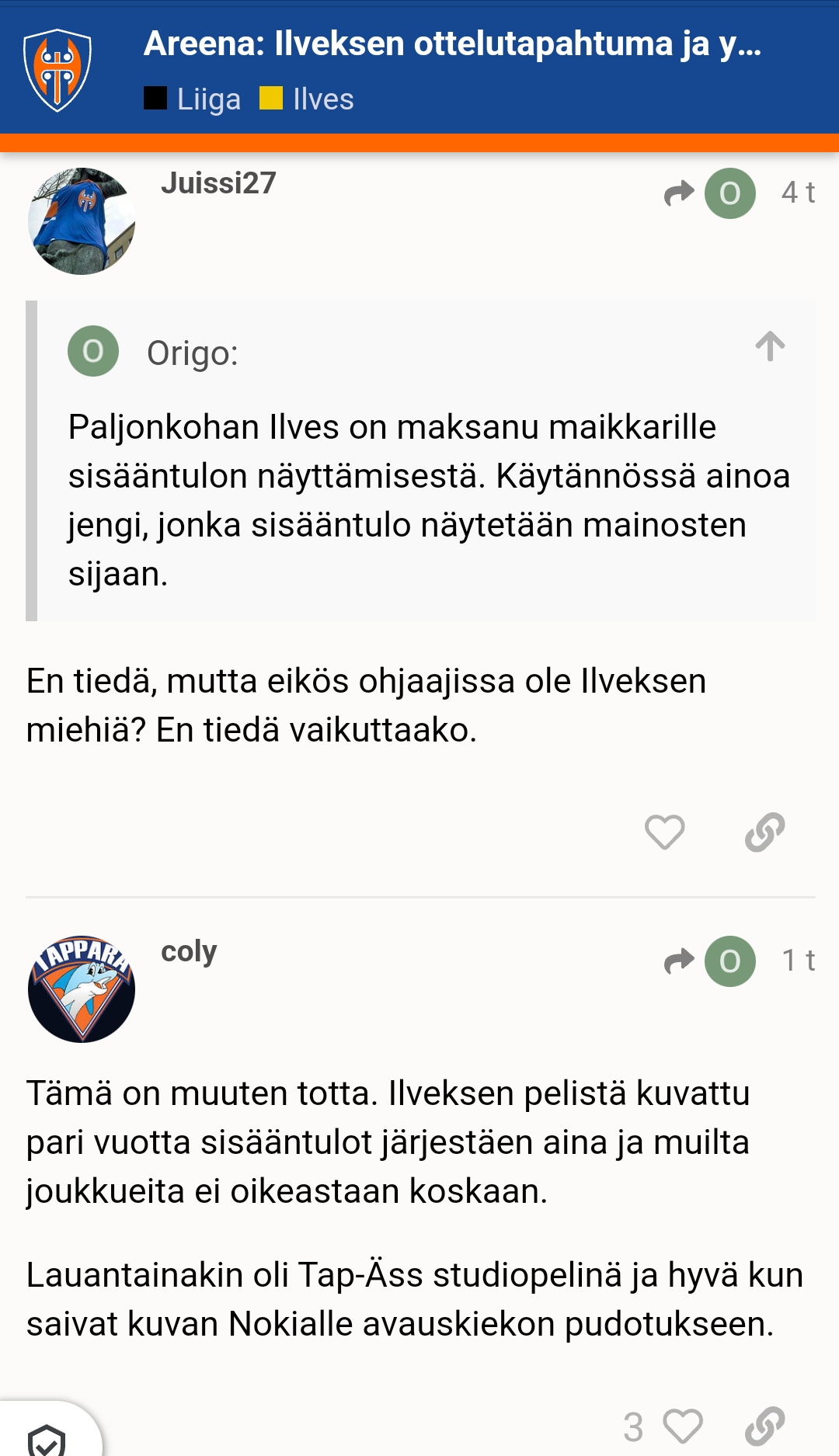
Task: Open the Ilves subcategory
Action: point(307,99)
